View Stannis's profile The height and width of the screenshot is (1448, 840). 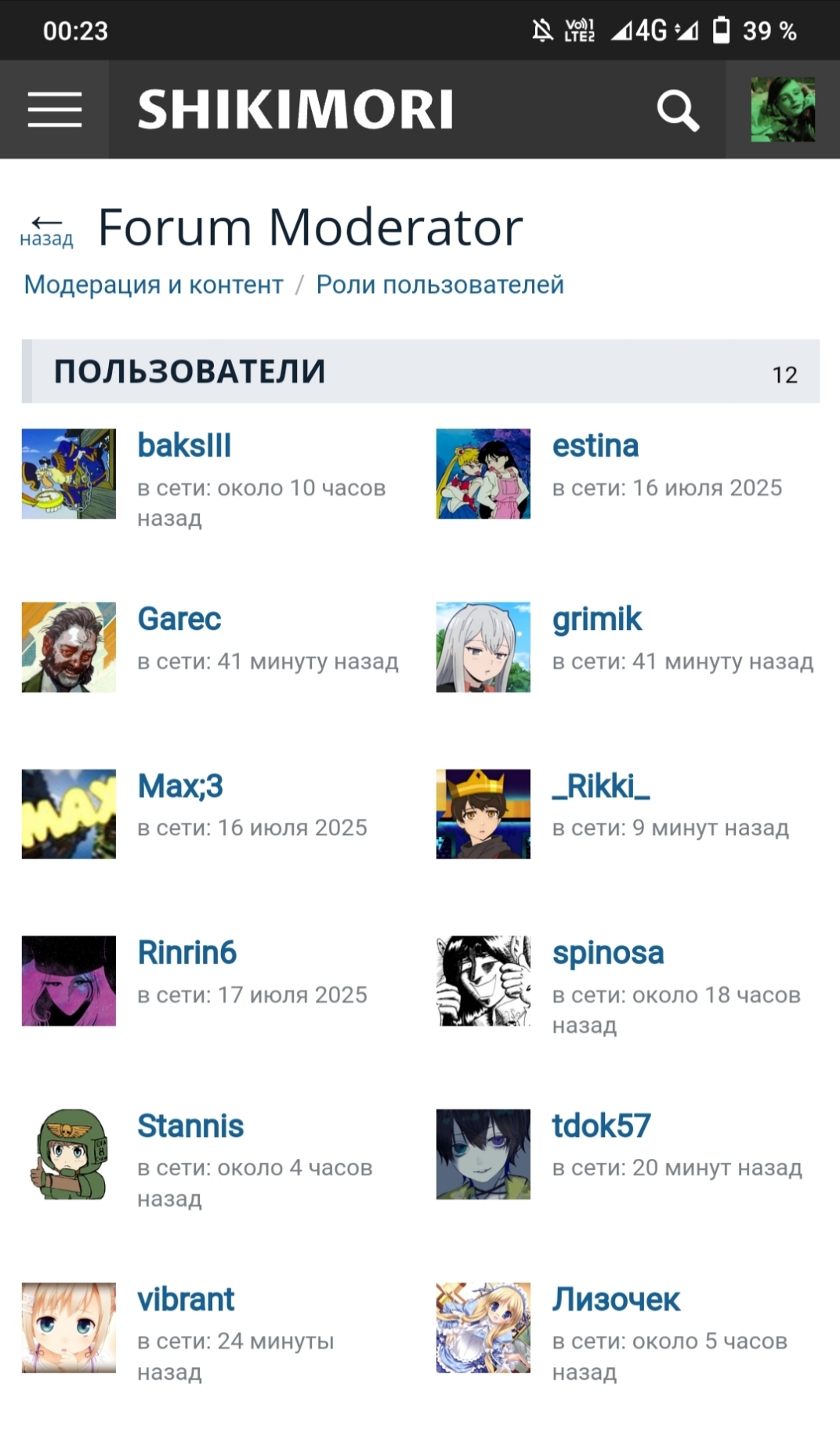click(190, 1126)
